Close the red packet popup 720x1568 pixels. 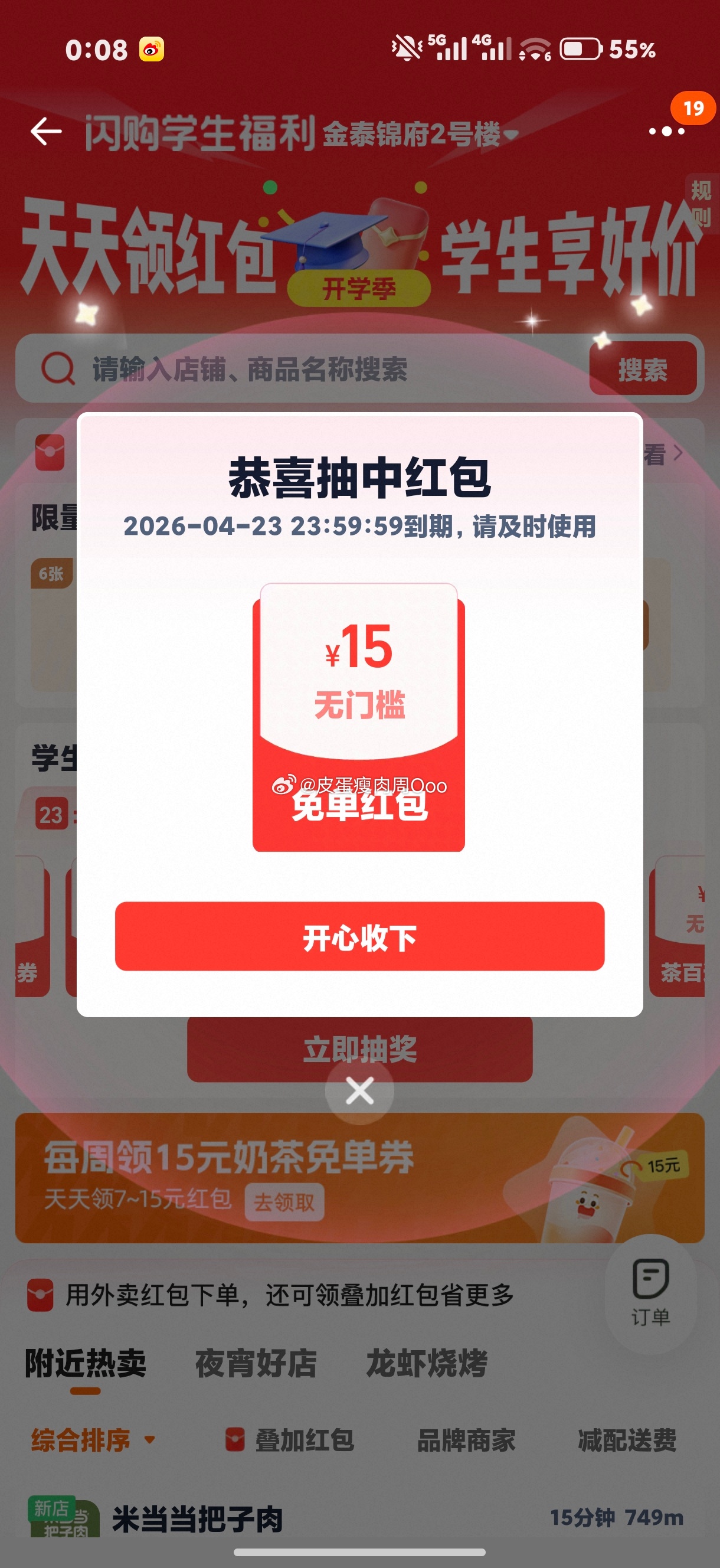point(359,1090)
